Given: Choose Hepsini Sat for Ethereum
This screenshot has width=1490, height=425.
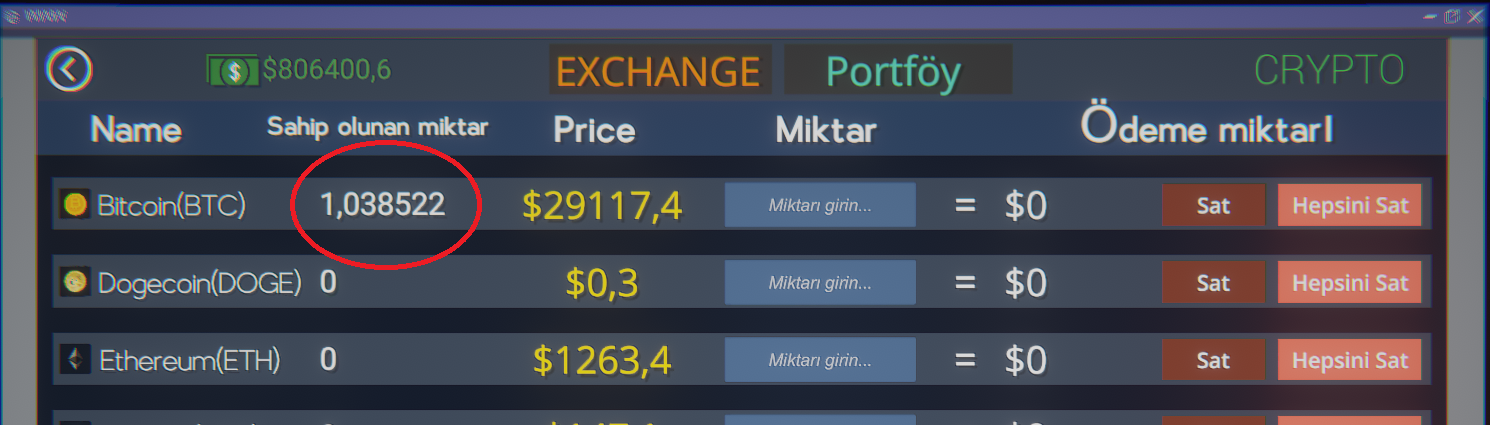Looking at the screenshot, I should point(1349,360).
